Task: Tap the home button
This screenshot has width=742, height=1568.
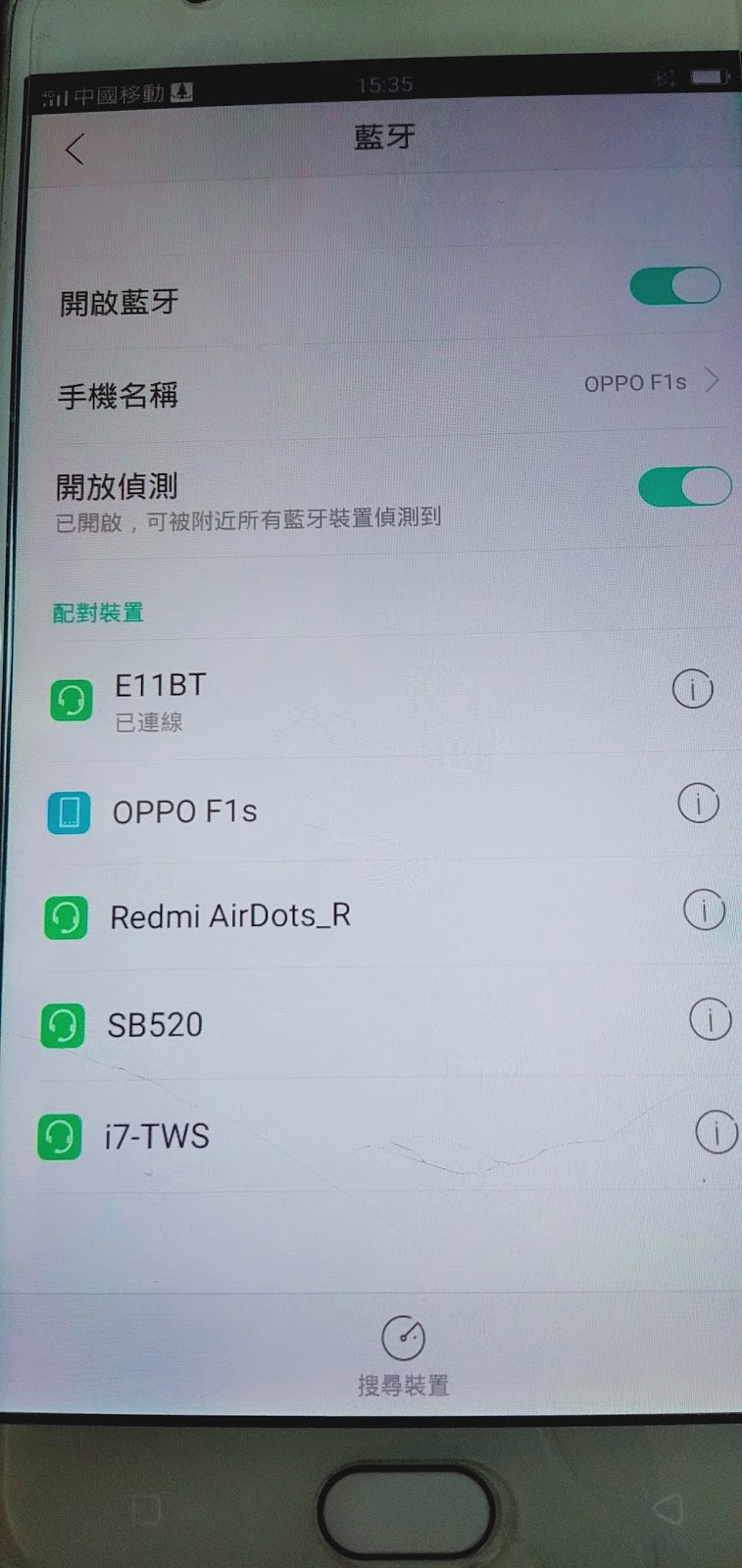Action: click(404, 1510)
